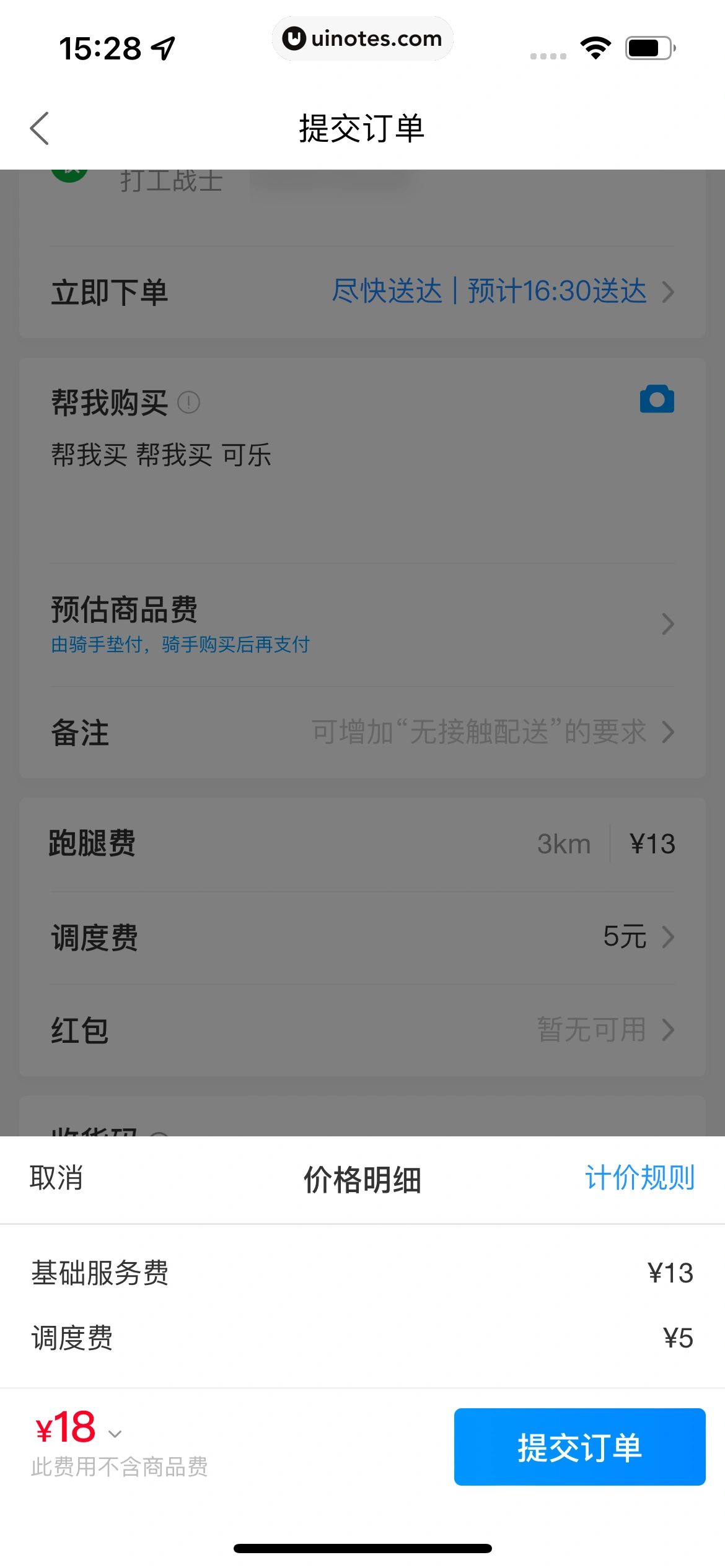Submit the order with 提交订单

click(579, 1446)
